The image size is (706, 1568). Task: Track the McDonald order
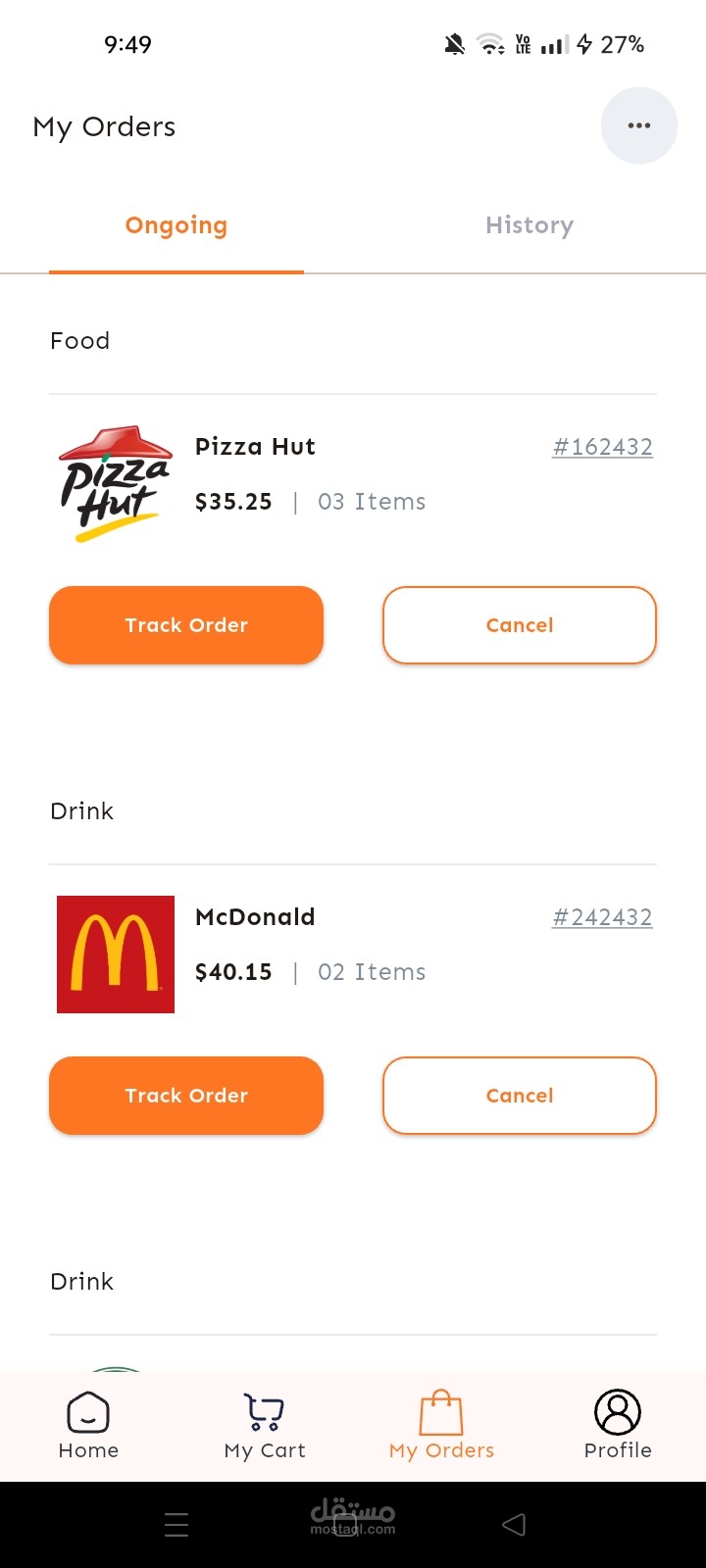(x=186, y=1096)
